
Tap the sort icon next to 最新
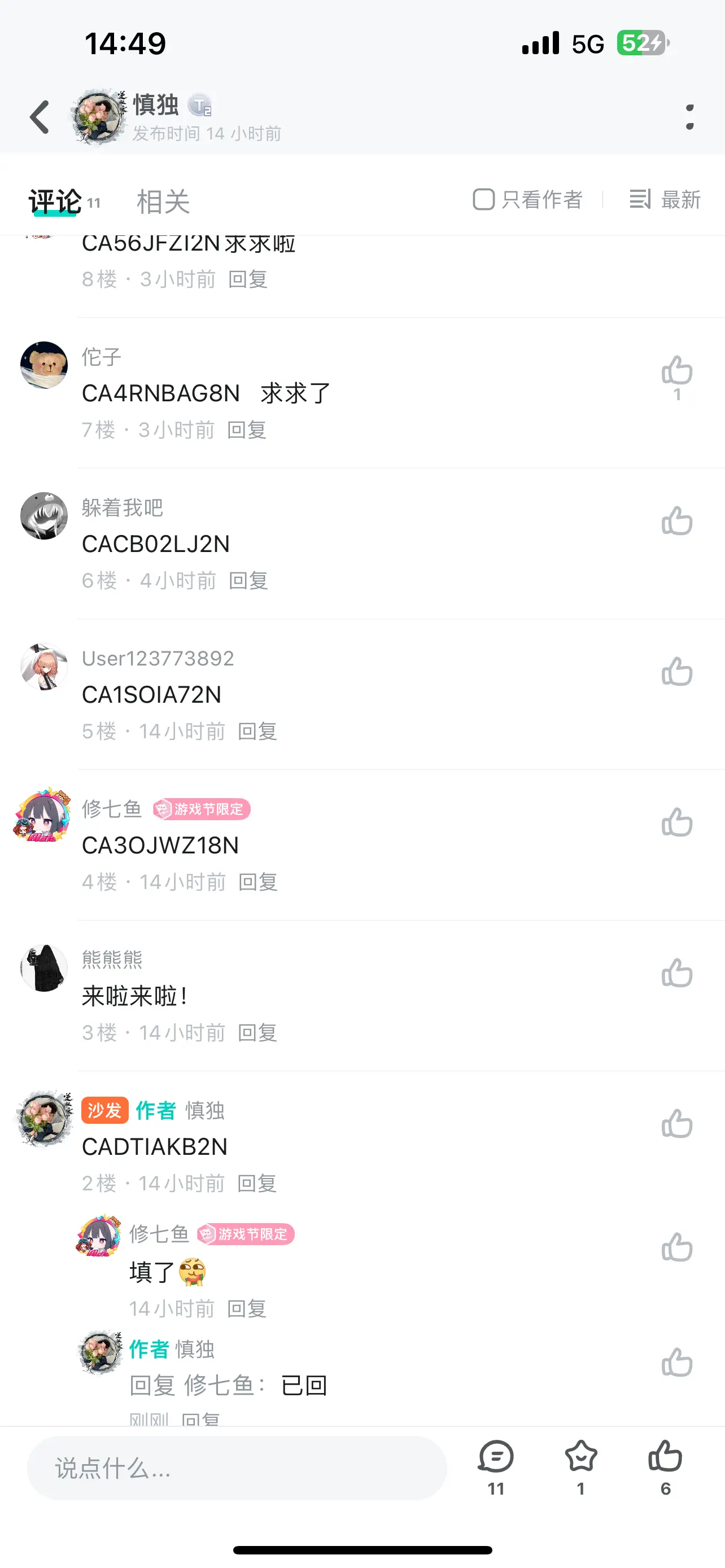pos(639,199)
